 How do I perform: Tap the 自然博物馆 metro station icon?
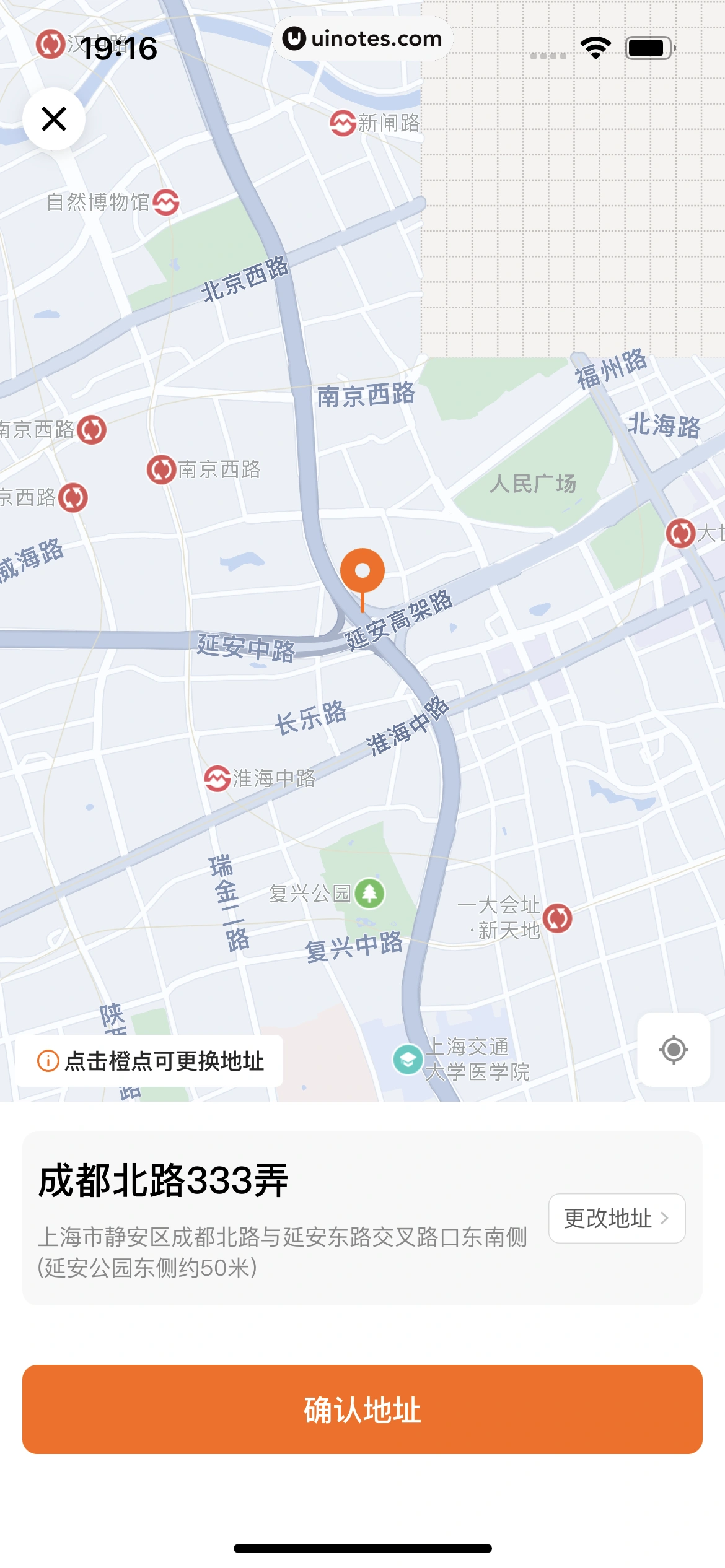click(165, 203)
